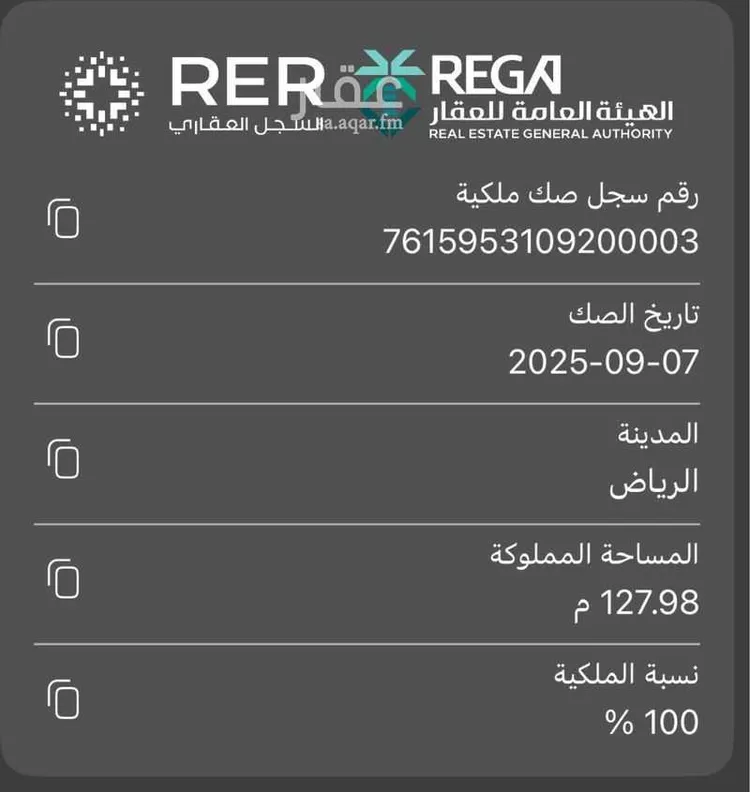The height and width of the screenshot is (792, 750).
Task: Copy the owned area 127.98 م
Action: pyautogui.click(x=63, y=579)
